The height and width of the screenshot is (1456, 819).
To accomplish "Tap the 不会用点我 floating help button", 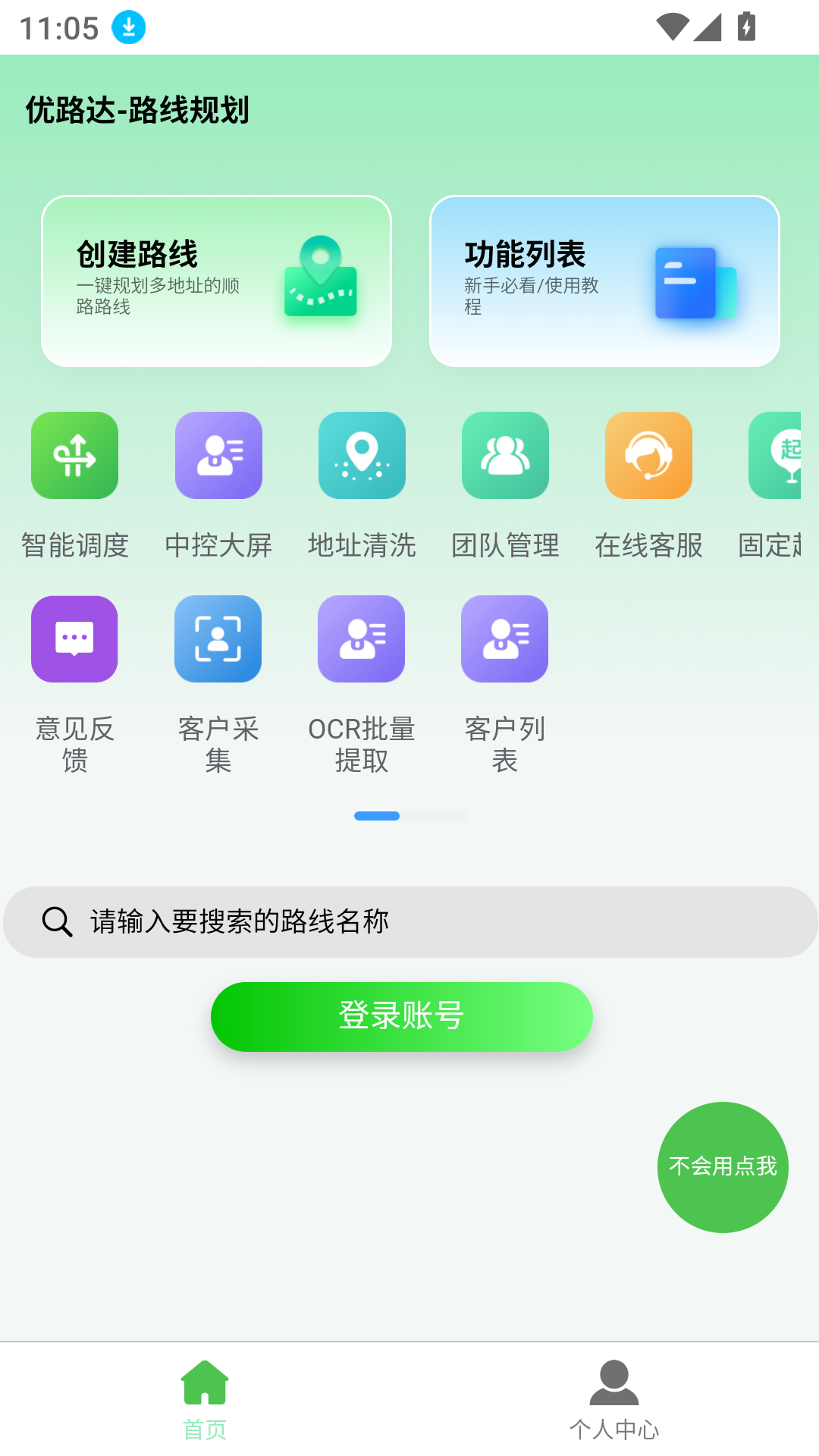I will [x=723, y=1167].
